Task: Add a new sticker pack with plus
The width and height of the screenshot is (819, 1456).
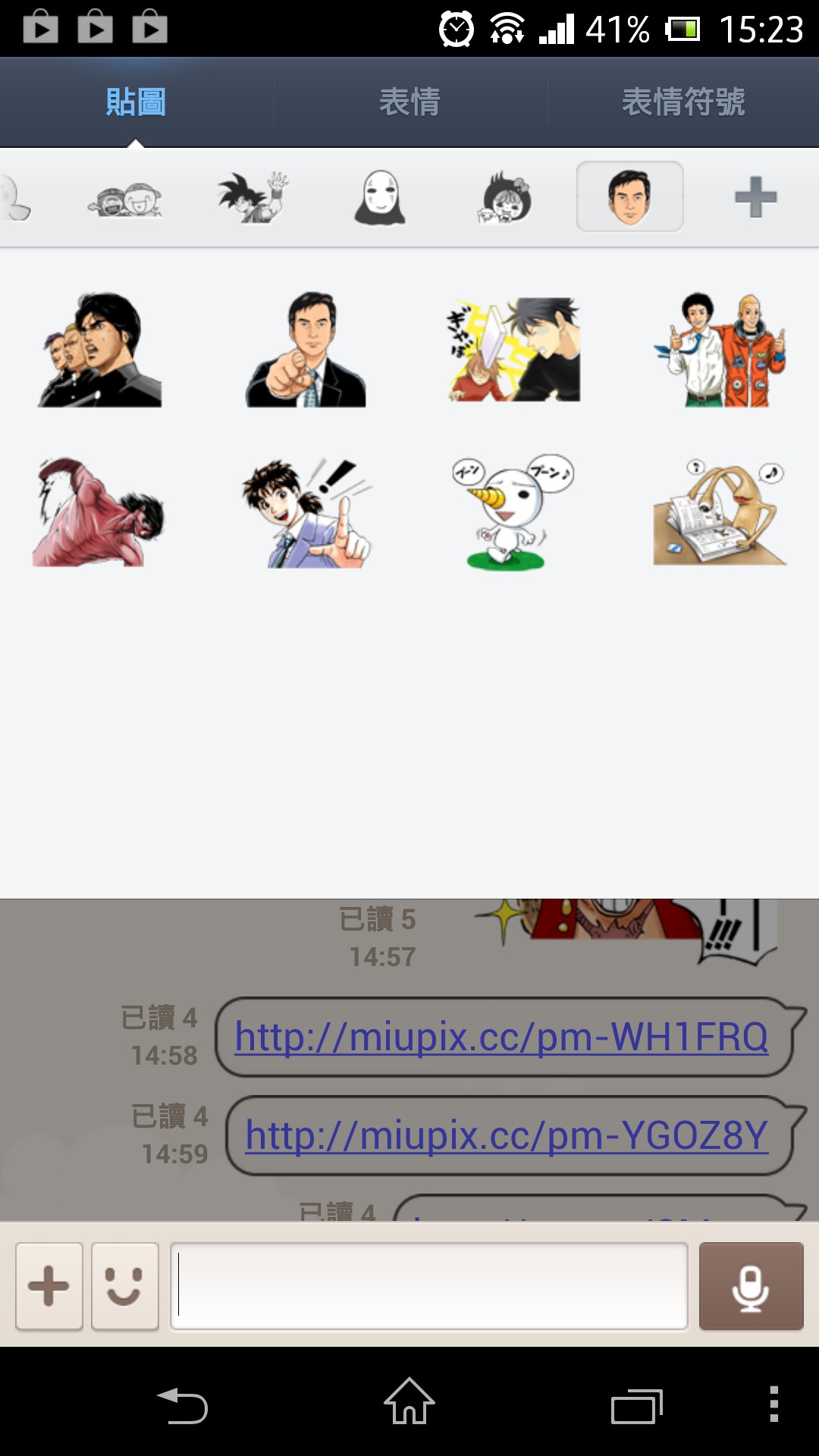Action: tap(755, 197)
